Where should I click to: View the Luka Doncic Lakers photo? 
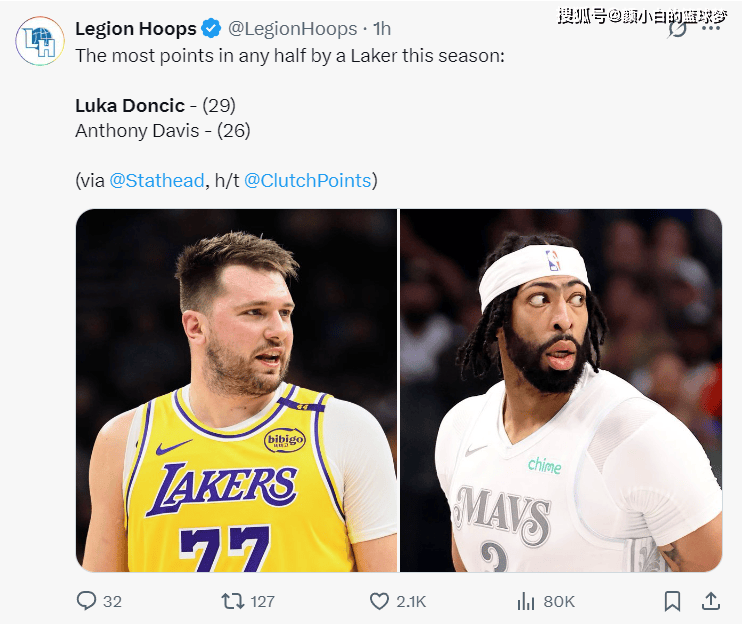pyautogui.click(x=237, y=390)
